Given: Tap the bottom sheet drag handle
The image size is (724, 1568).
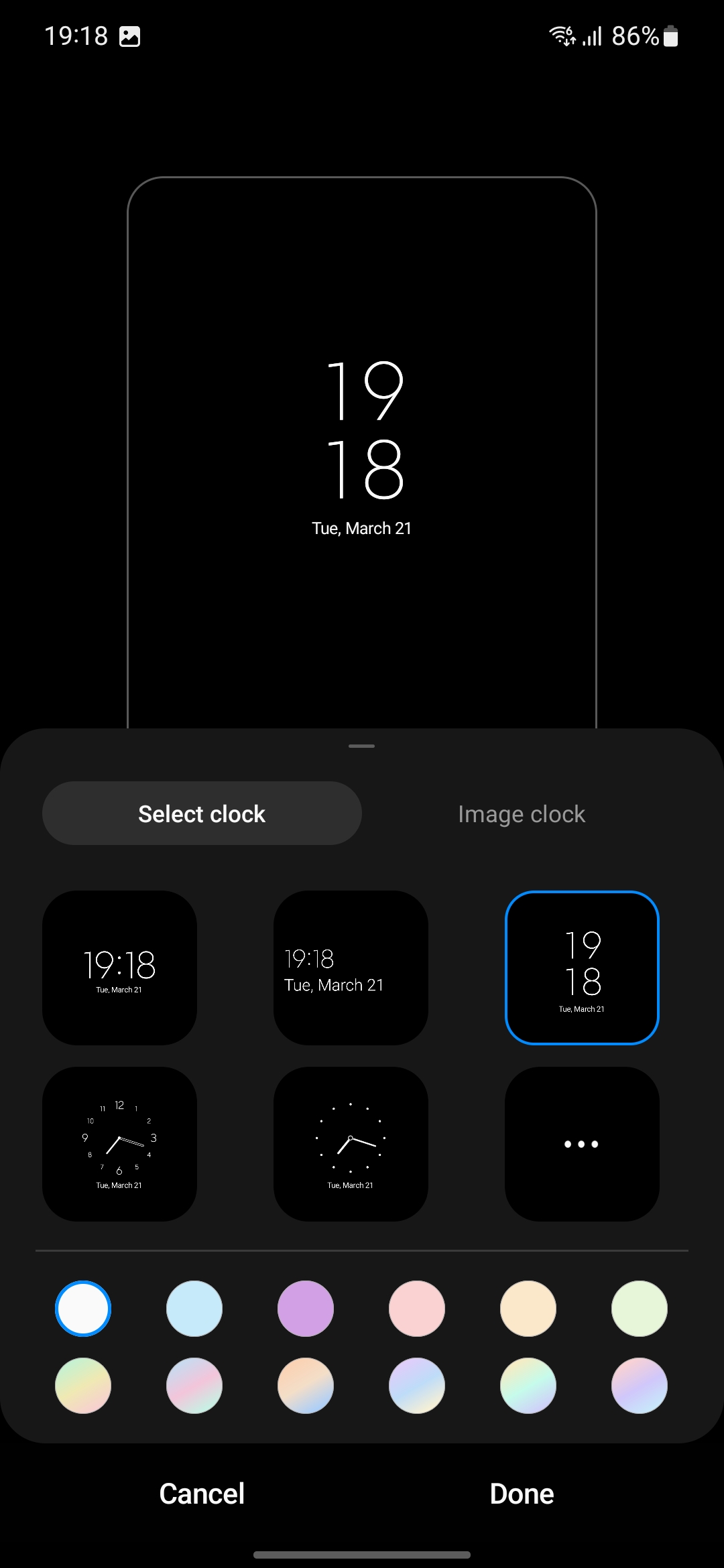Looking at the screenshot, I should point(362,746).
